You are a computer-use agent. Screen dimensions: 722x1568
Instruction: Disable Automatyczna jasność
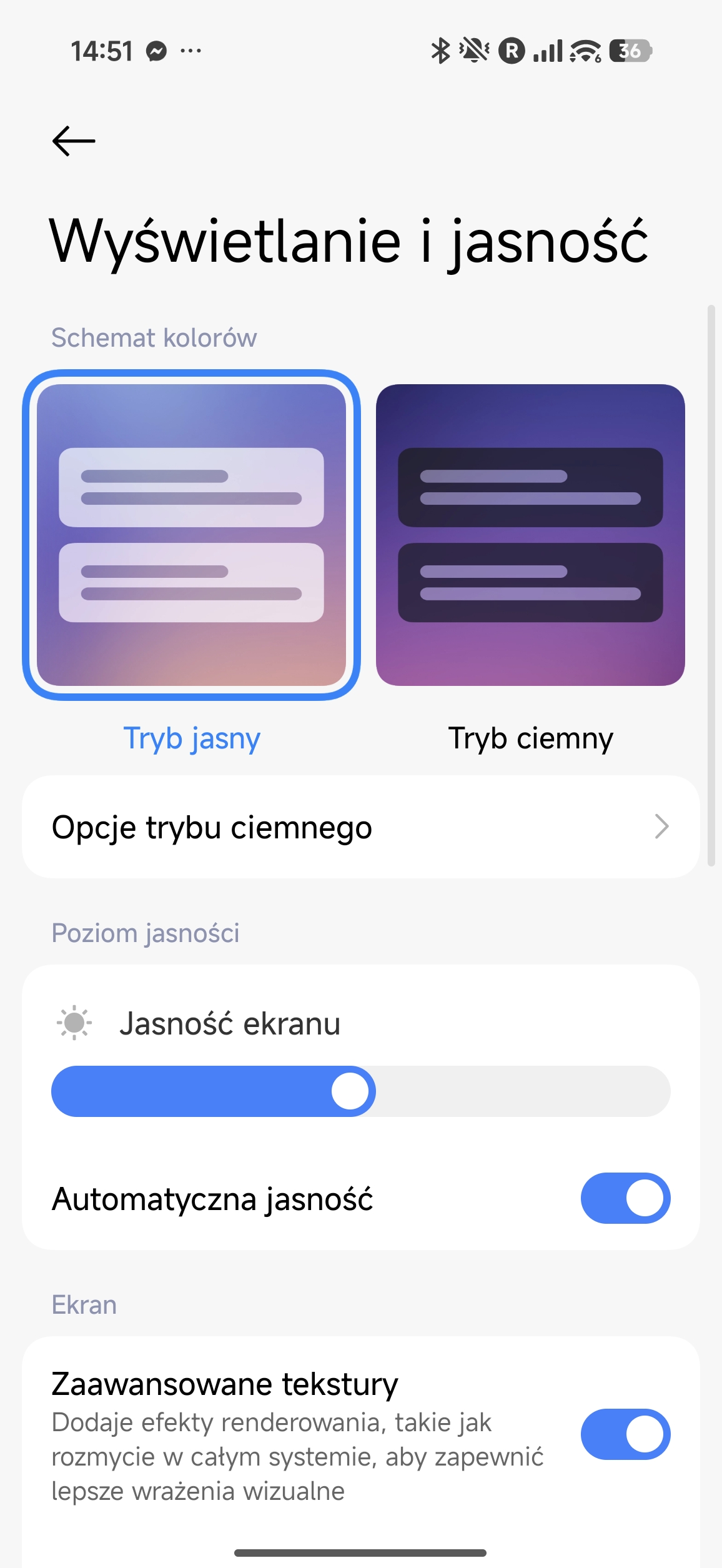[x=625, y=1198]
